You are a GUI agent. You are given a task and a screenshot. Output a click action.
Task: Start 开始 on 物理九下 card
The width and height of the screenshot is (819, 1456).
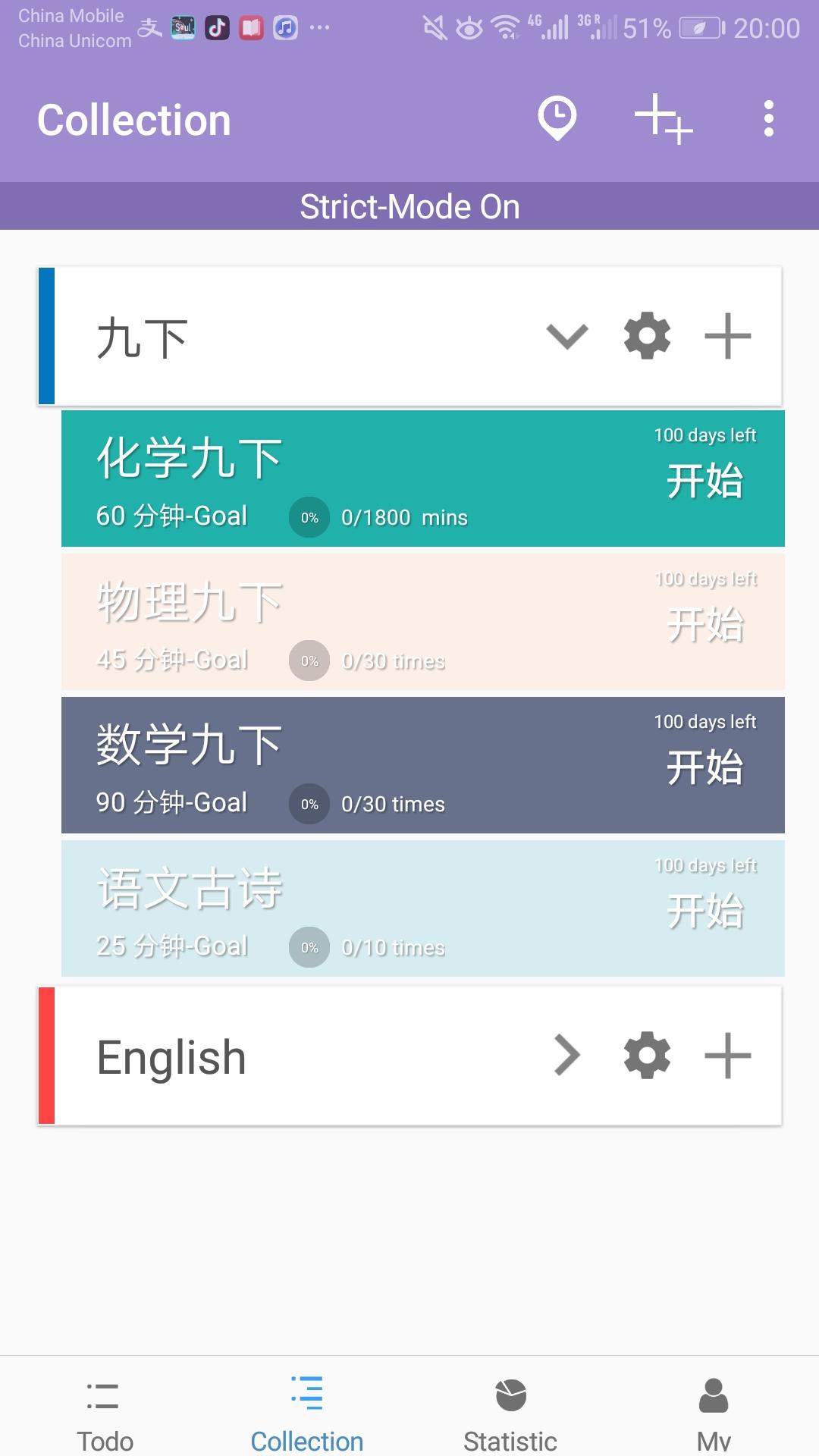tap(704, 624)
